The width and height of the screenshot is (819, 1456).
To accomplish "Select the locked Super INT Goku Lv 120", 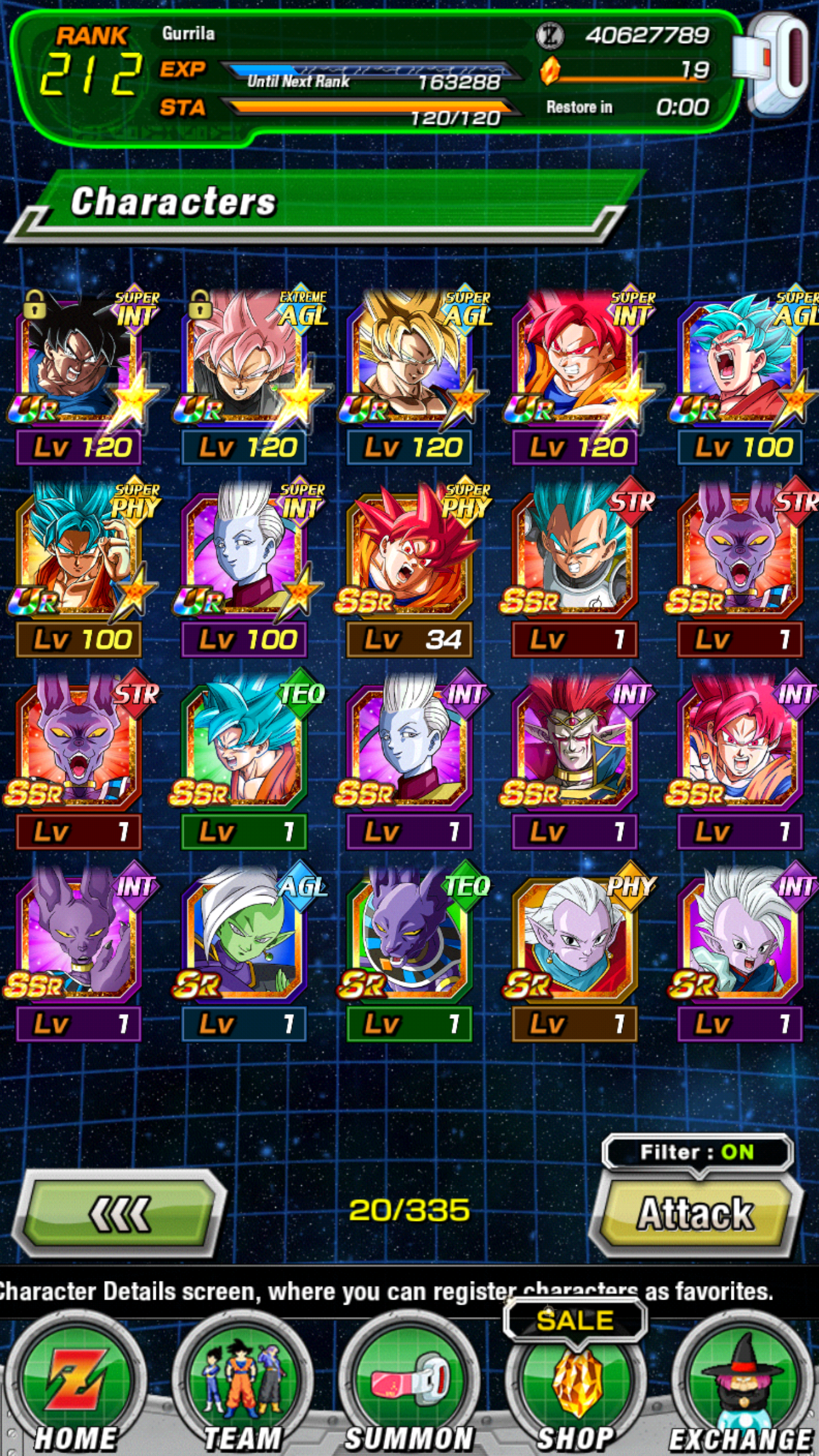I will pyautogui.click(x=78, y=358).
